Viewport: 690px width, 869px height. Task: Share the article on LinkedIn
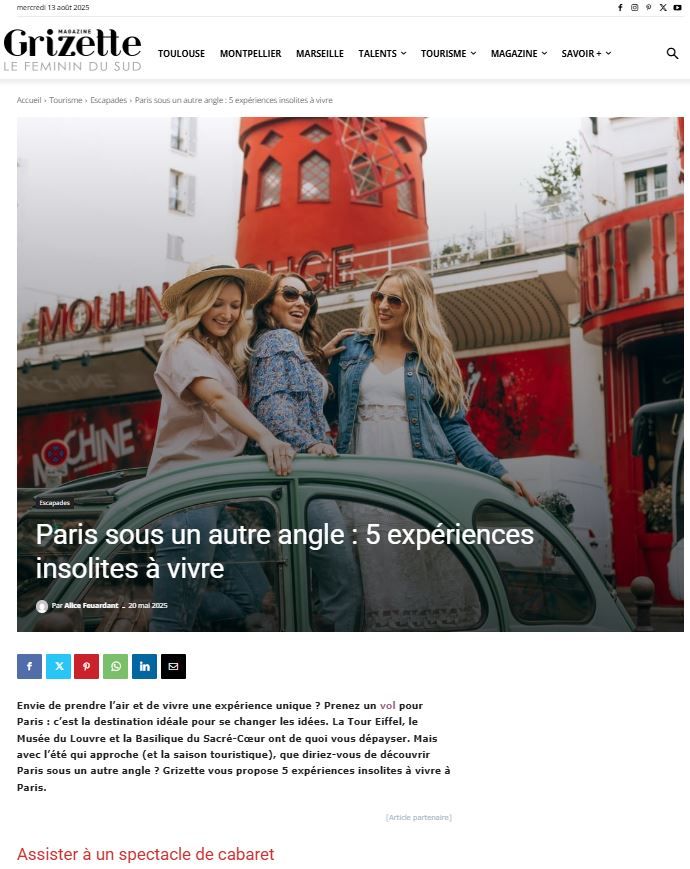(x=144, y=666)
